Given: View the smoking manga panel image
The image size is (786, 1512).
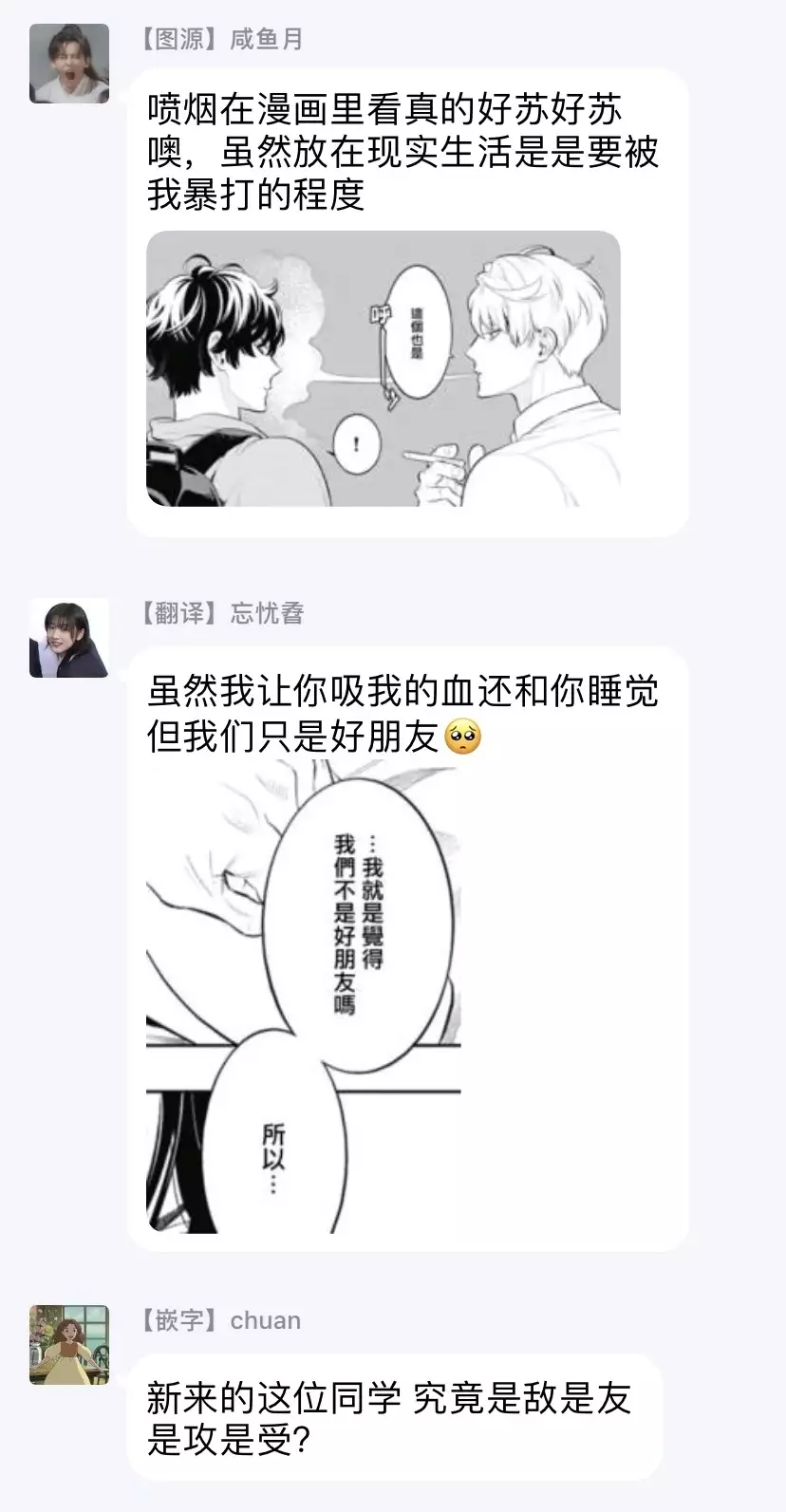Looking at the screenshot, I should tap(383, 368).
